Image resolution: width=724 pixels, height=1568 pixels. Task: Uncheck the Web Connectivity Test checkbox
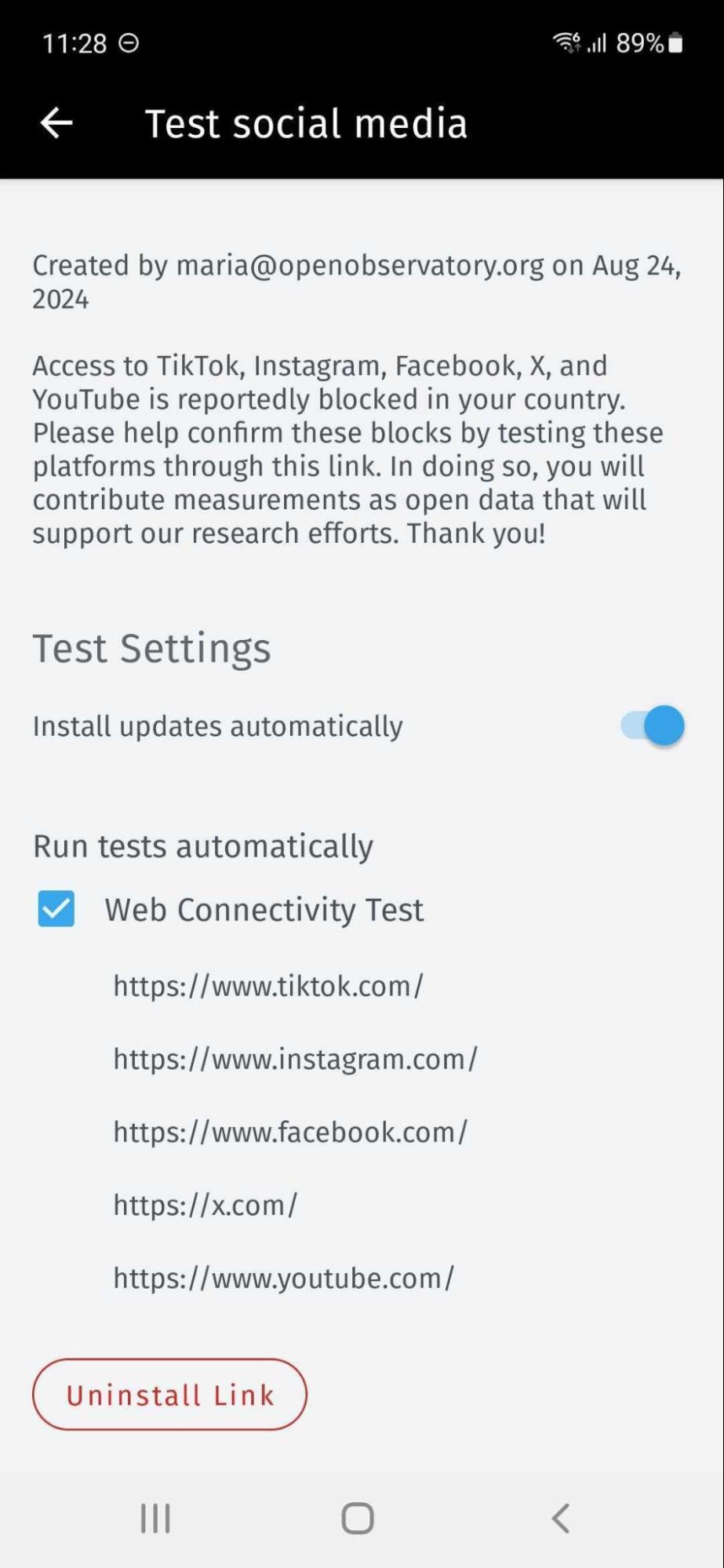pos(56,908)
